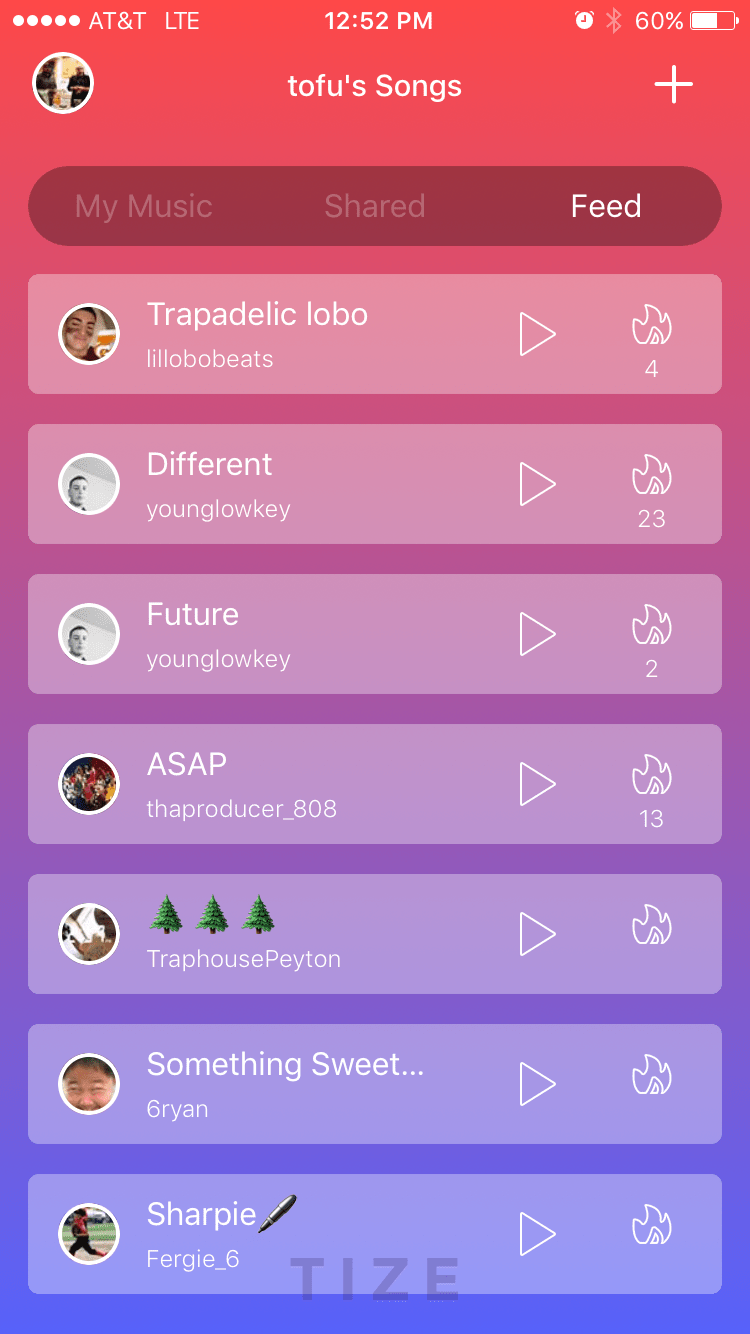
Task: Fire the ASAP track by thaproducer_808
Action: point(652,775)
